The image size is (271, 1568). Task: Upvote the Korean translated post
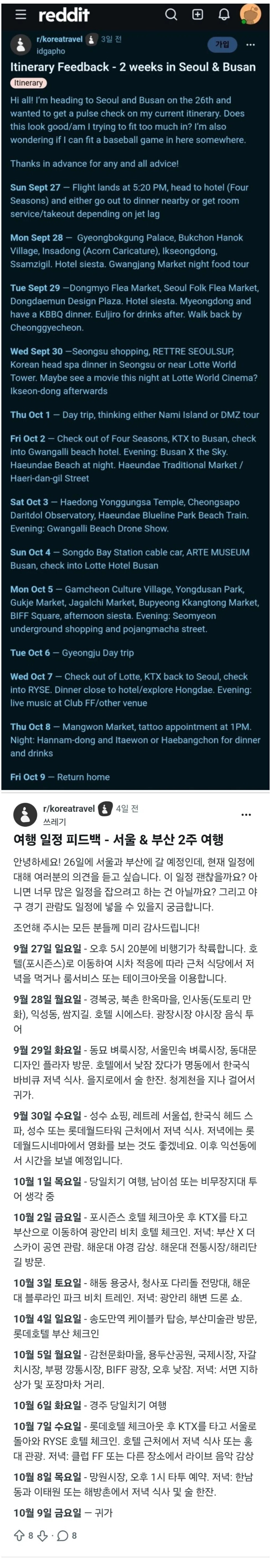click(x=19, y=1536)
